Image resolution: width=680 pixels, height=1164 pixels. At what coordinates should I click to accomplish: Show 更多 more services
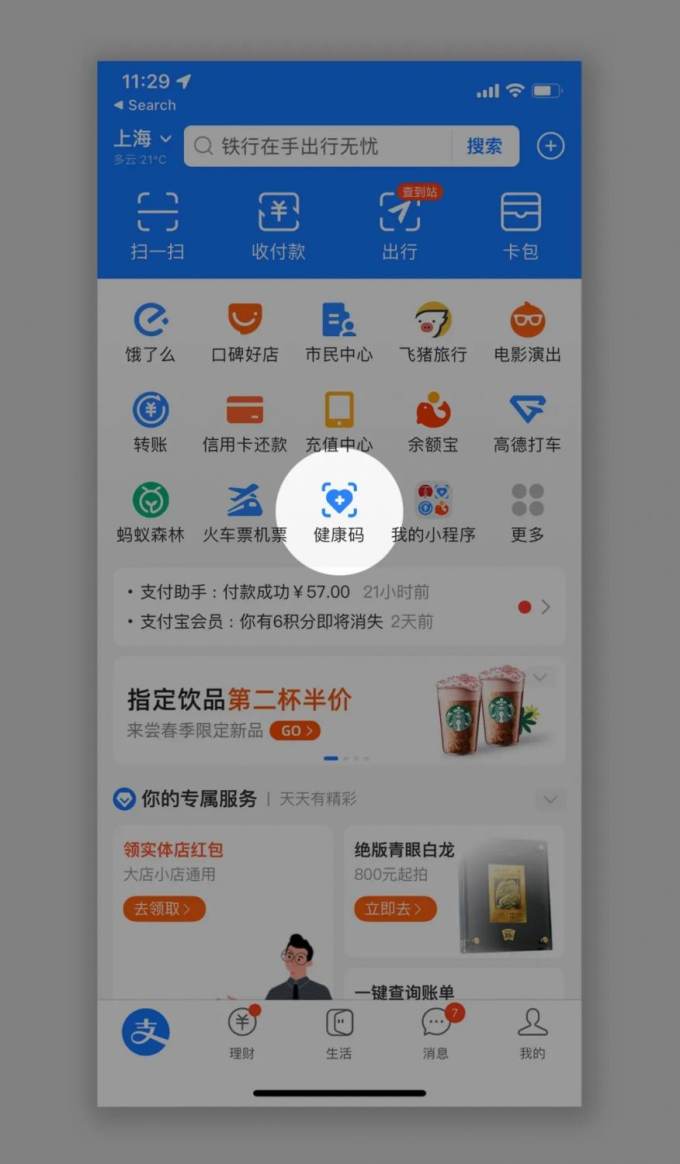click(527, 512)
